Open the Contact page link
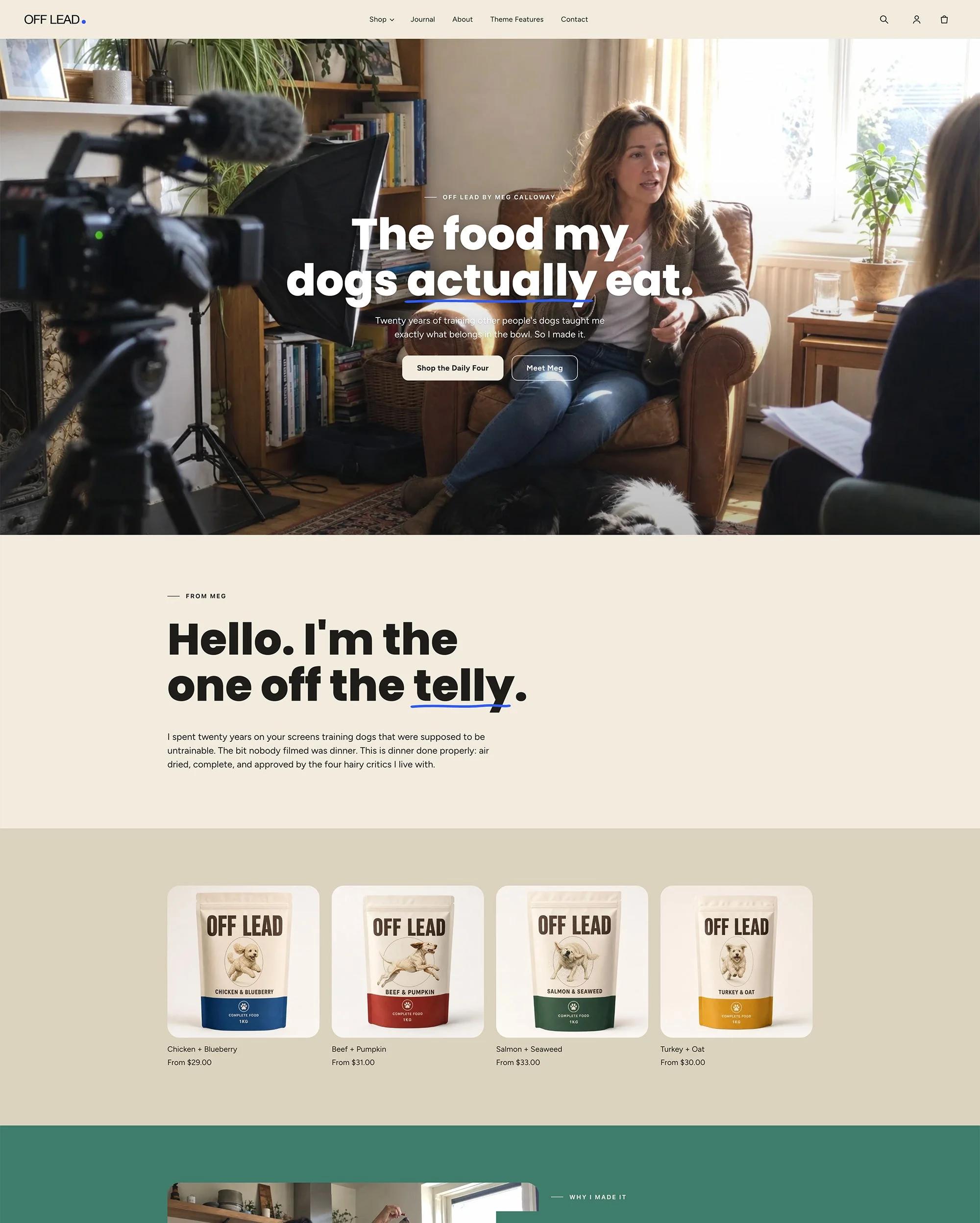 [x=574, y=19]
